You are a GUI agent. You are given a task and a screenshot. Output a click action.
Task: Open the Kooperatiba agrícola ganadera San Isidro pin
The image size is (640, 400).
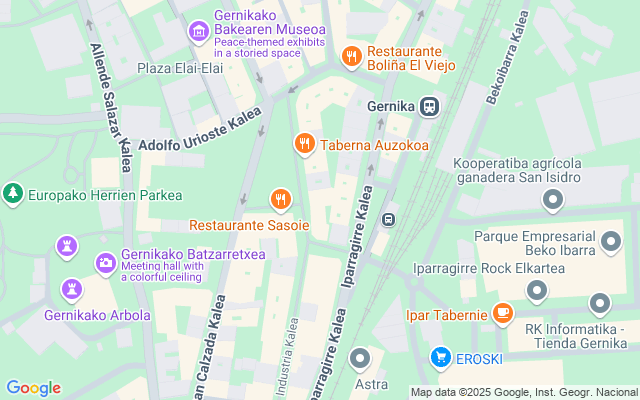coord(553,200)
